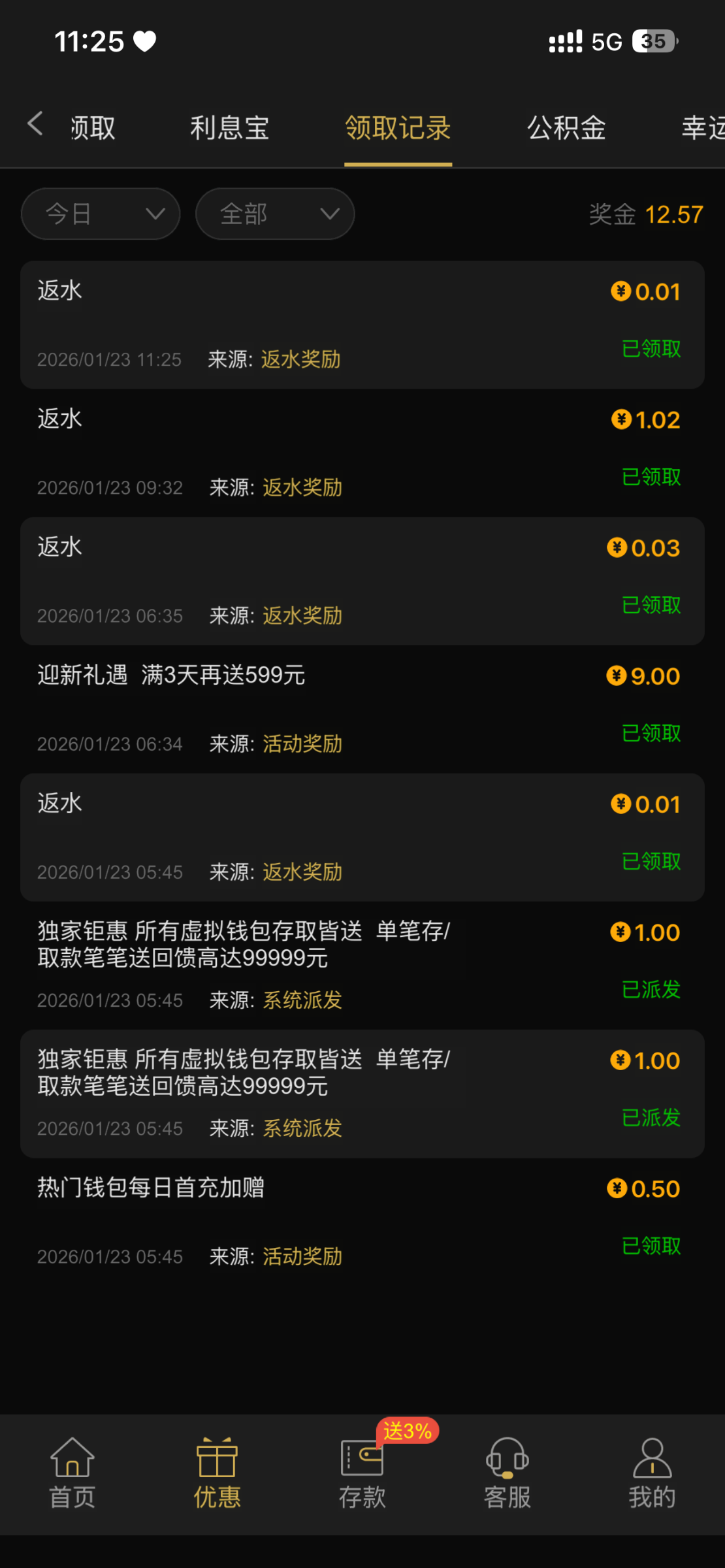
Task: Open the 我的 profile tab
Action: coord(652,1473)
